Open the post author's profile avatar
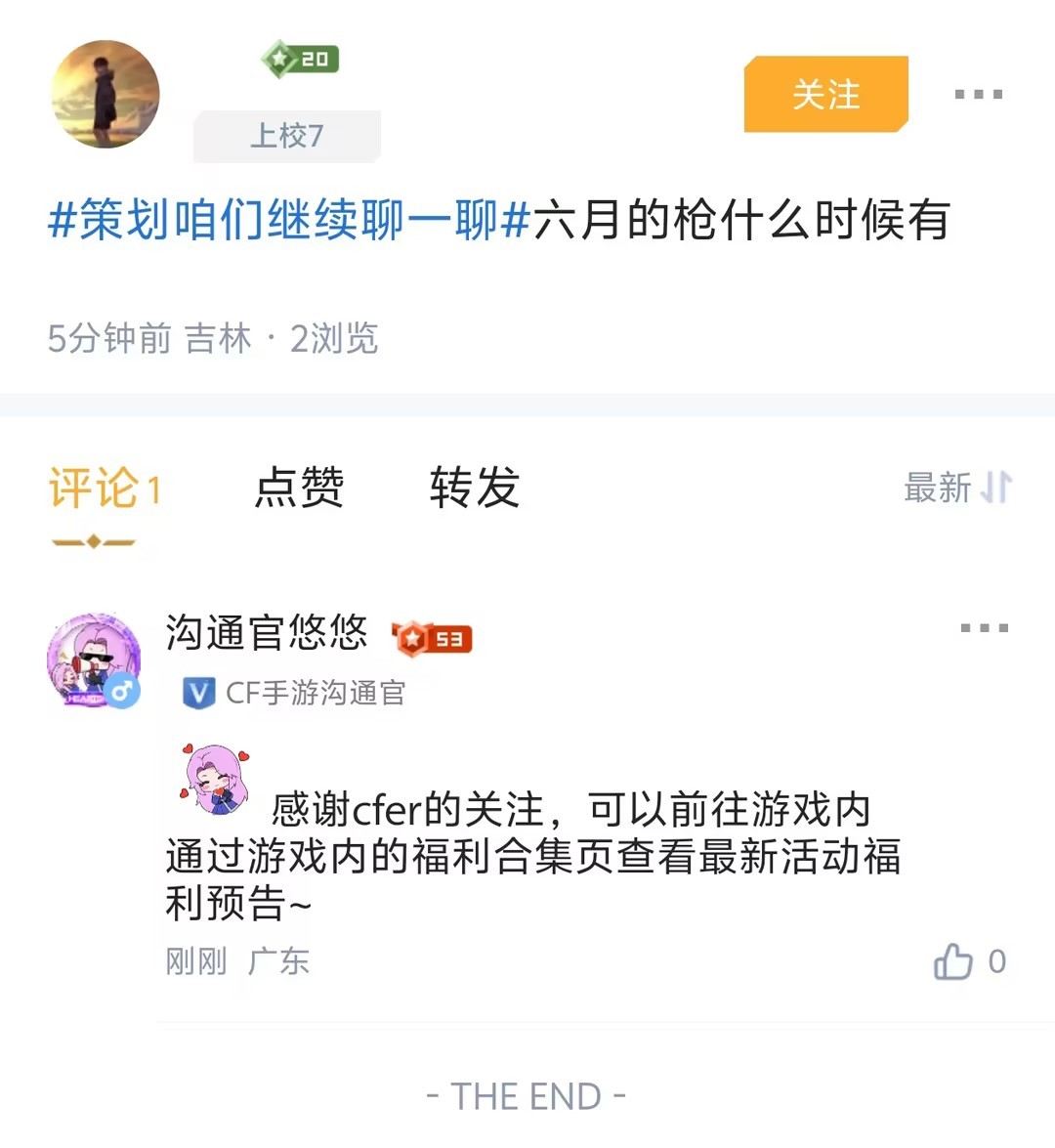 coord(105,95)
